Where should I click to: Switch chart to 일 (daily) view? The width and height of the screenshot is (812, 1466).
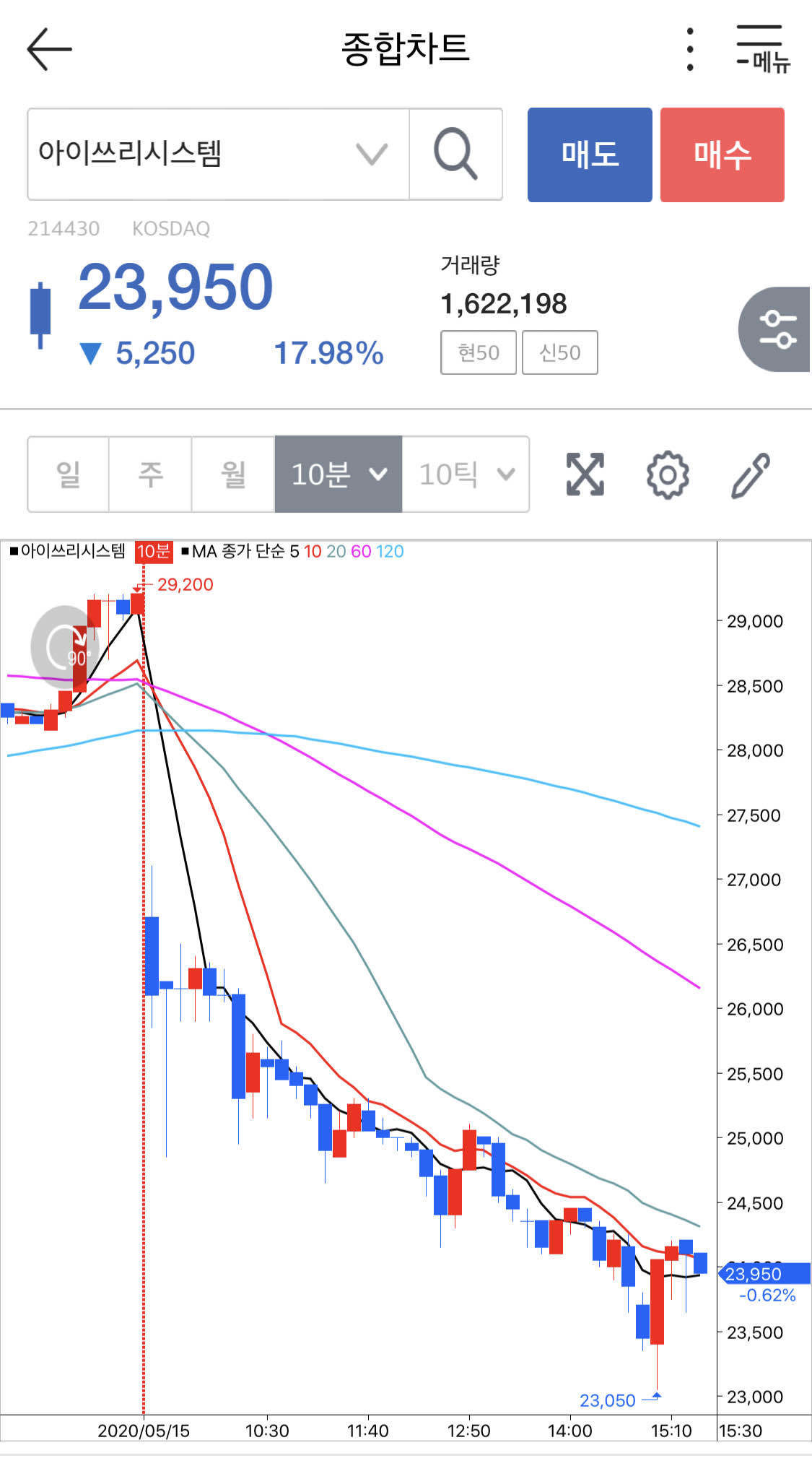(69, 474)
